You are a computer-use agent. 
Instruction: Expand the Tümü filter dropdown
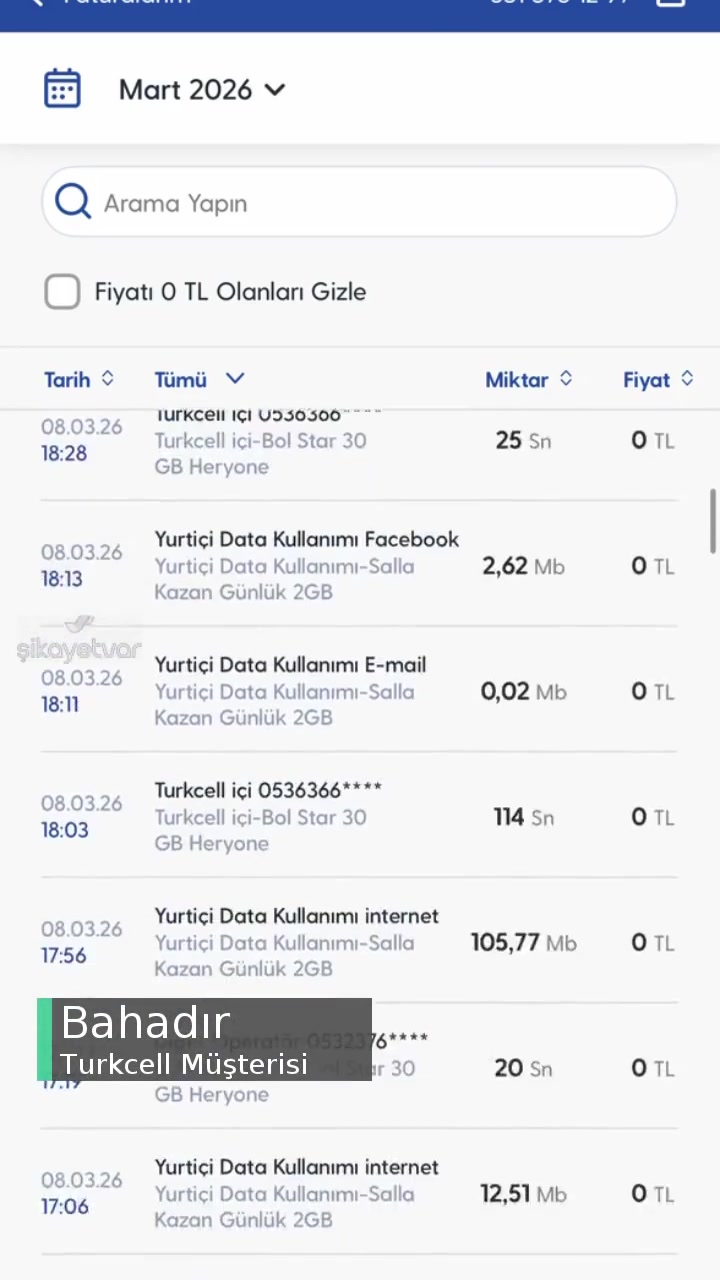(199, 379)
